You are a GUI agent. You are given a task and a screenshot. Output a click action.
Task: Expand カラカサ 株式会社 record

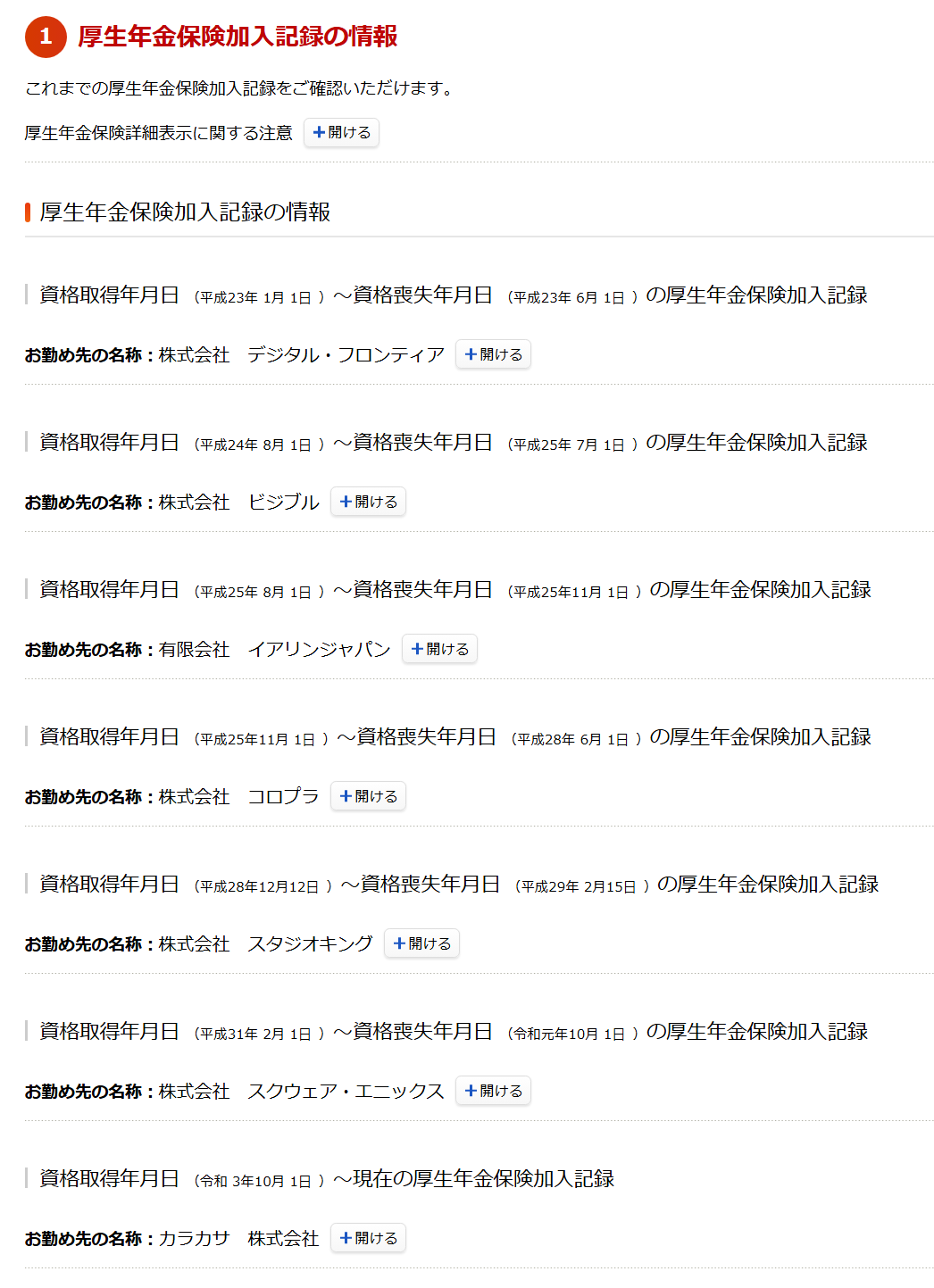pyautogui.click(x=368, y=1238)
